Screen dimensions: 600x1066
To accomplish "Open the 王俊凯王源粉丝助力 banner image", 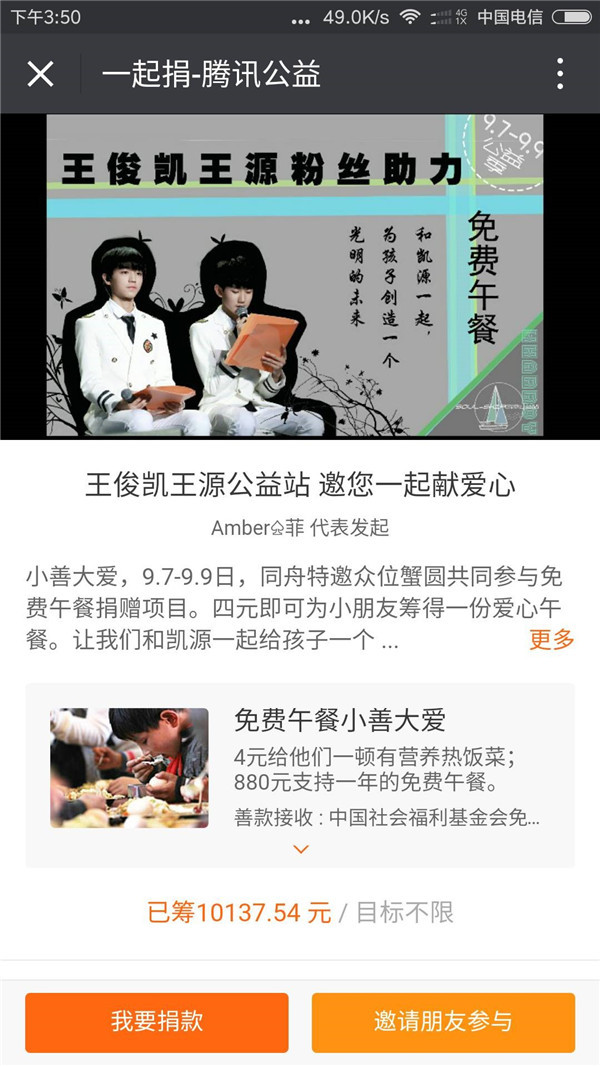I will [x=296, y=275].
